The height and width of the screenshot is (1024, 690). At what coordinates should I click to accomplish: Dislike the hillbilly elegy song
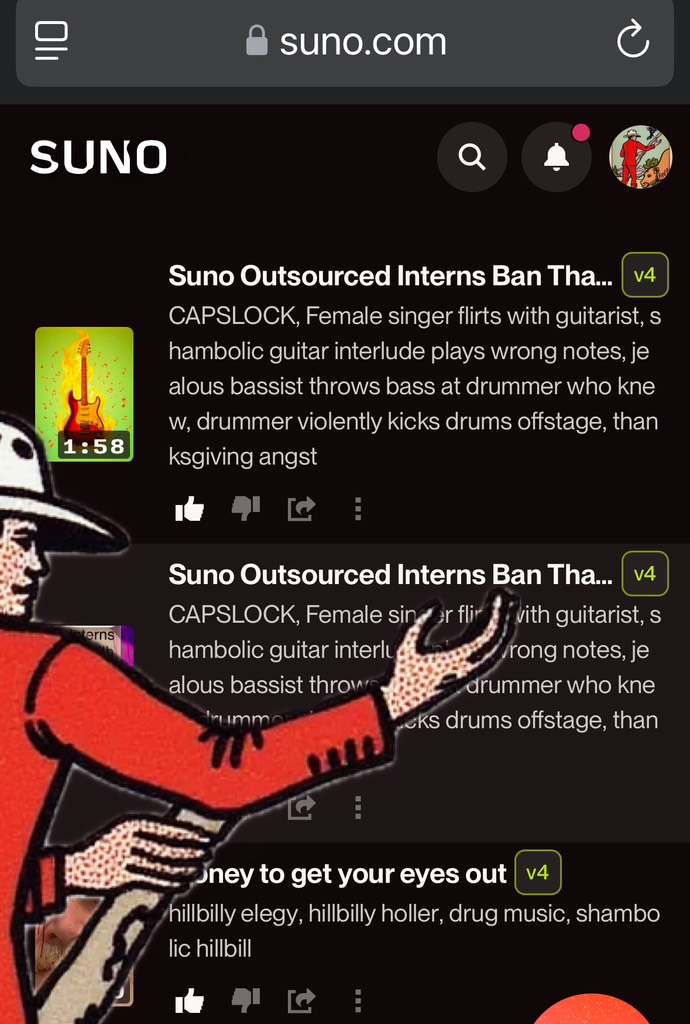pos(245,999)
